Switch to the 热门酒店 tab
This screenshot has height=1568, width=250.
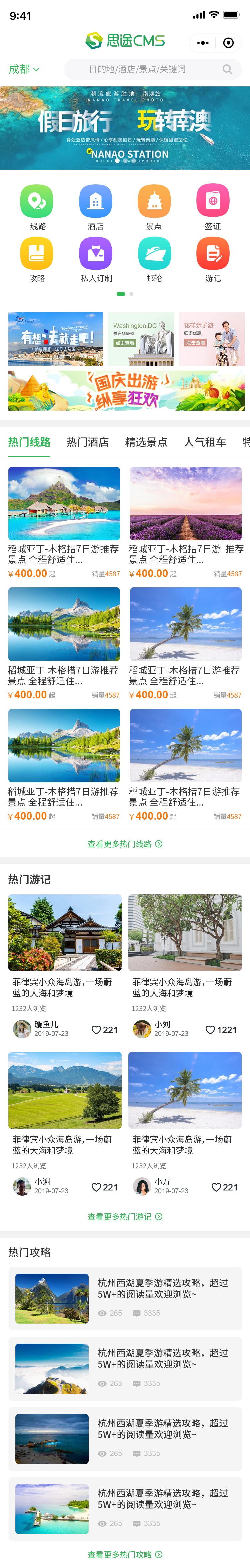88,442
